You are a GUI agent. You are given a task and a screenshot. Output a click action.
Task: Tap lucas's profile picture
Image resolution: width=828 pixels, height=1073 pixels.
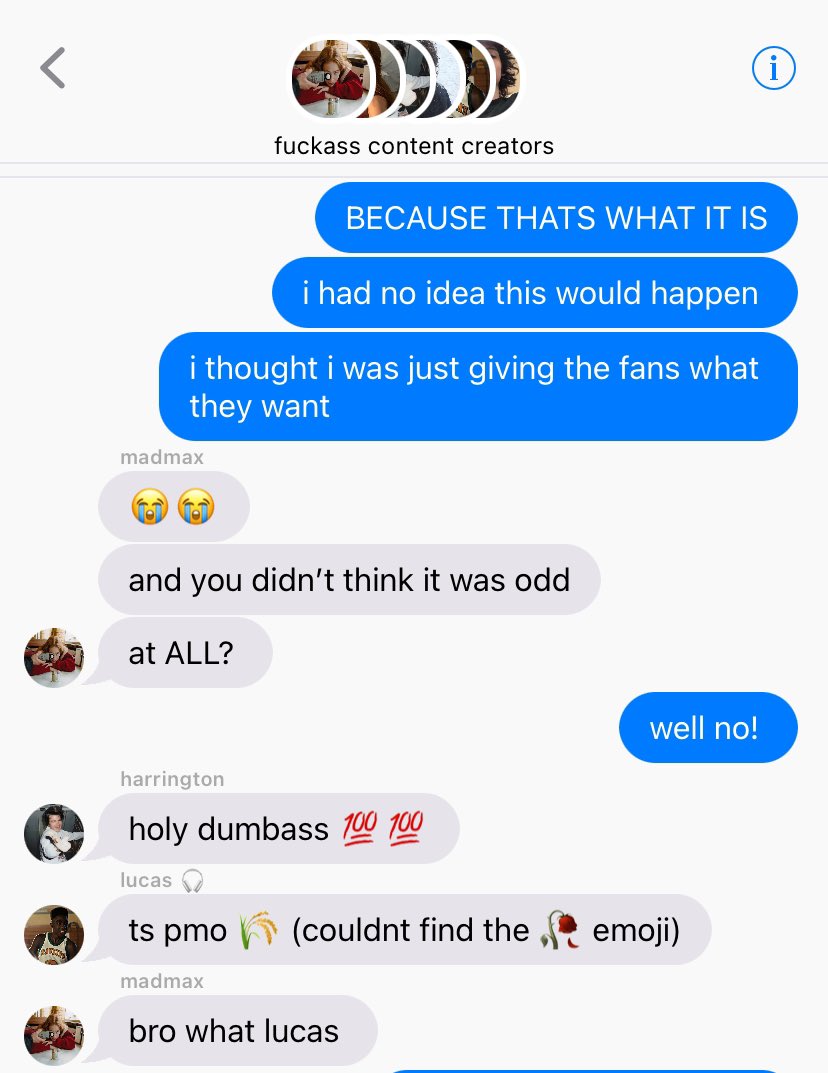[x=54, y=934]
